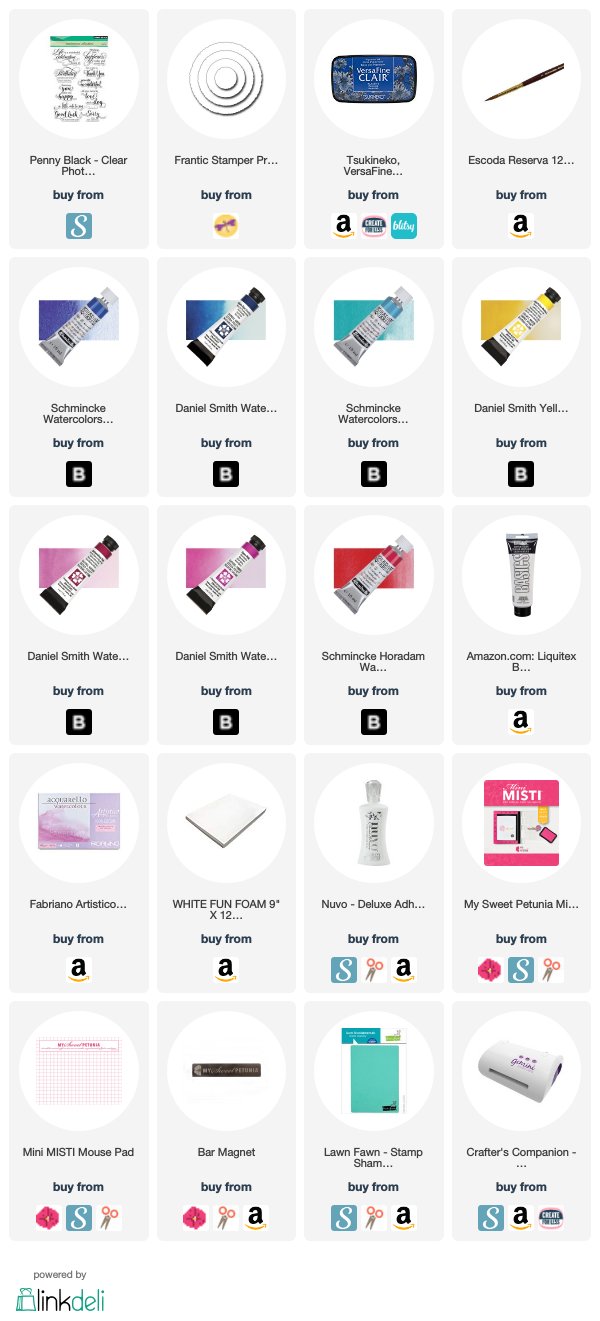Buy the Bar Magnet from Amazon

pyautogui.click(x=255, y=1218)
